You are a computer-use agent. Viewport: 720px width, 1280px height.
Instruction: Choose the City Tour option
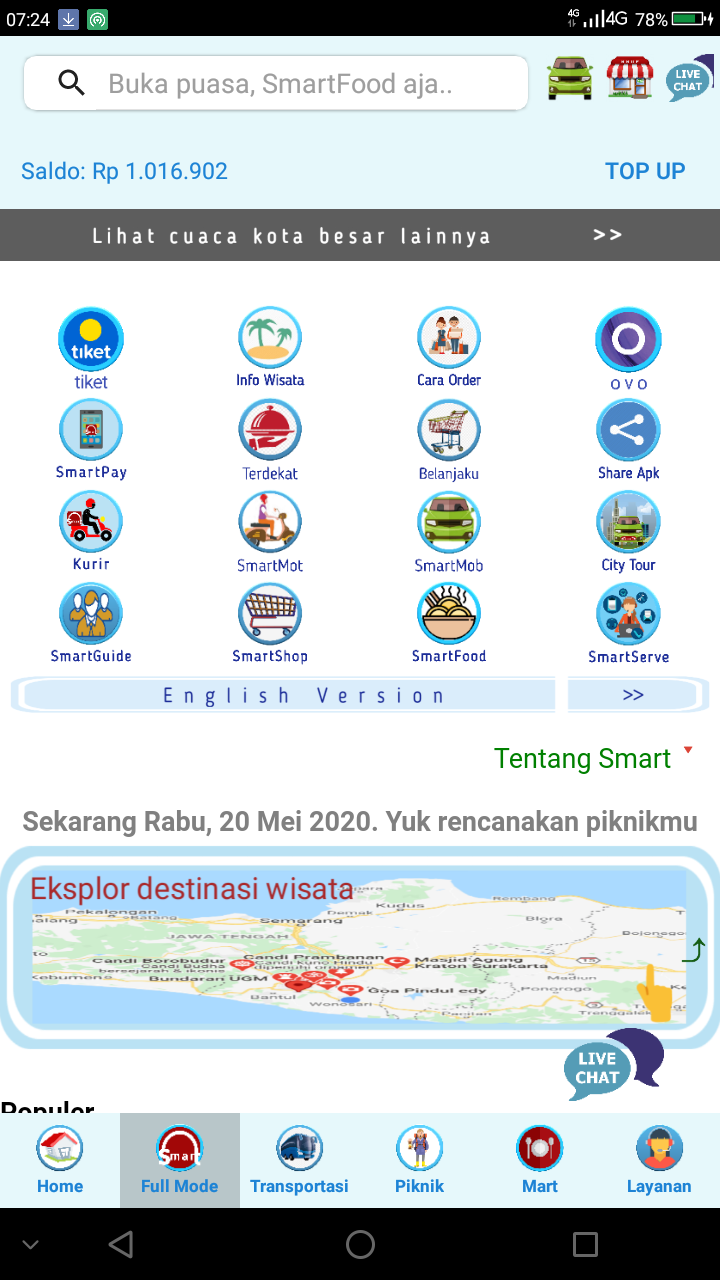[628, 530]
